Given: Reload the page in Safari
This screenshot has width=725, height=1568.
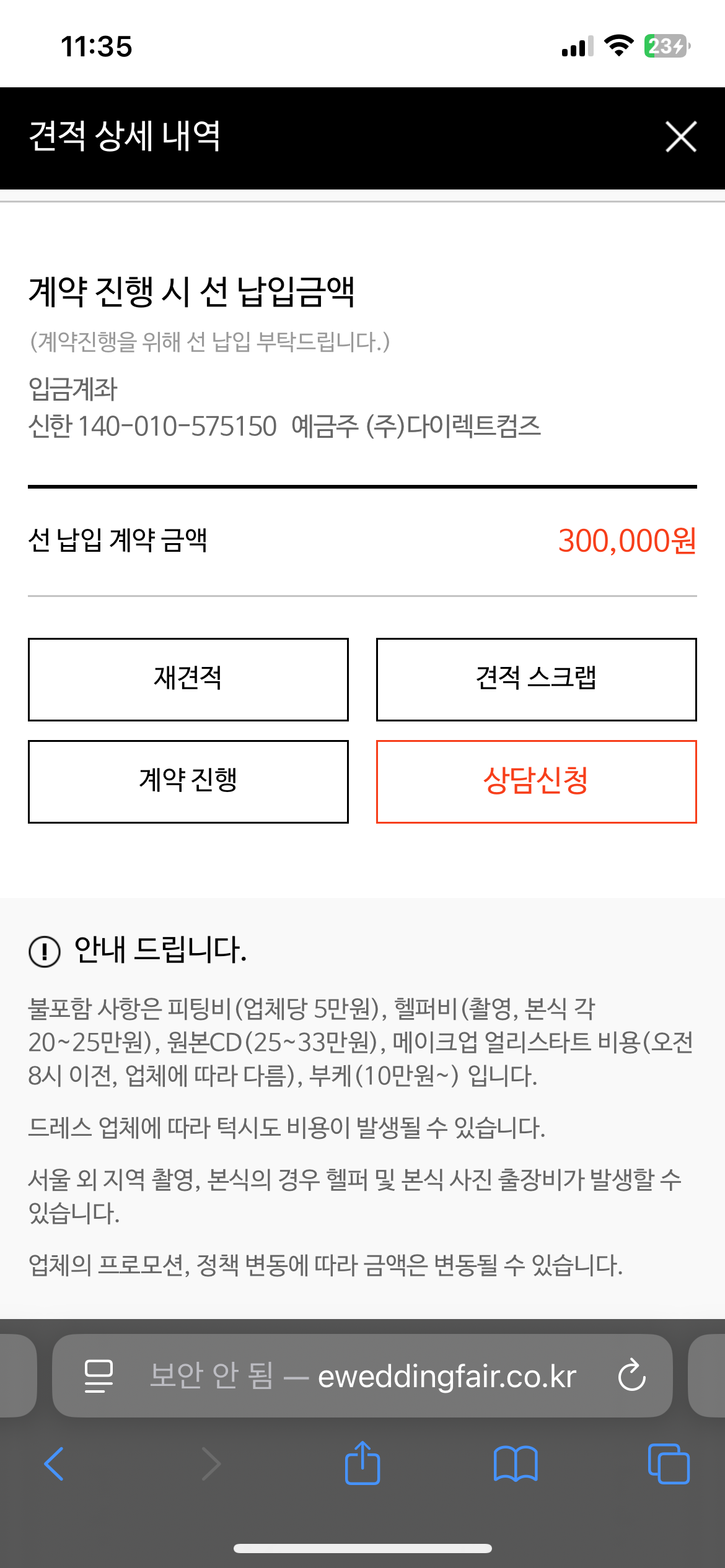Looking at the screenshot, I should pos(631,1375).
